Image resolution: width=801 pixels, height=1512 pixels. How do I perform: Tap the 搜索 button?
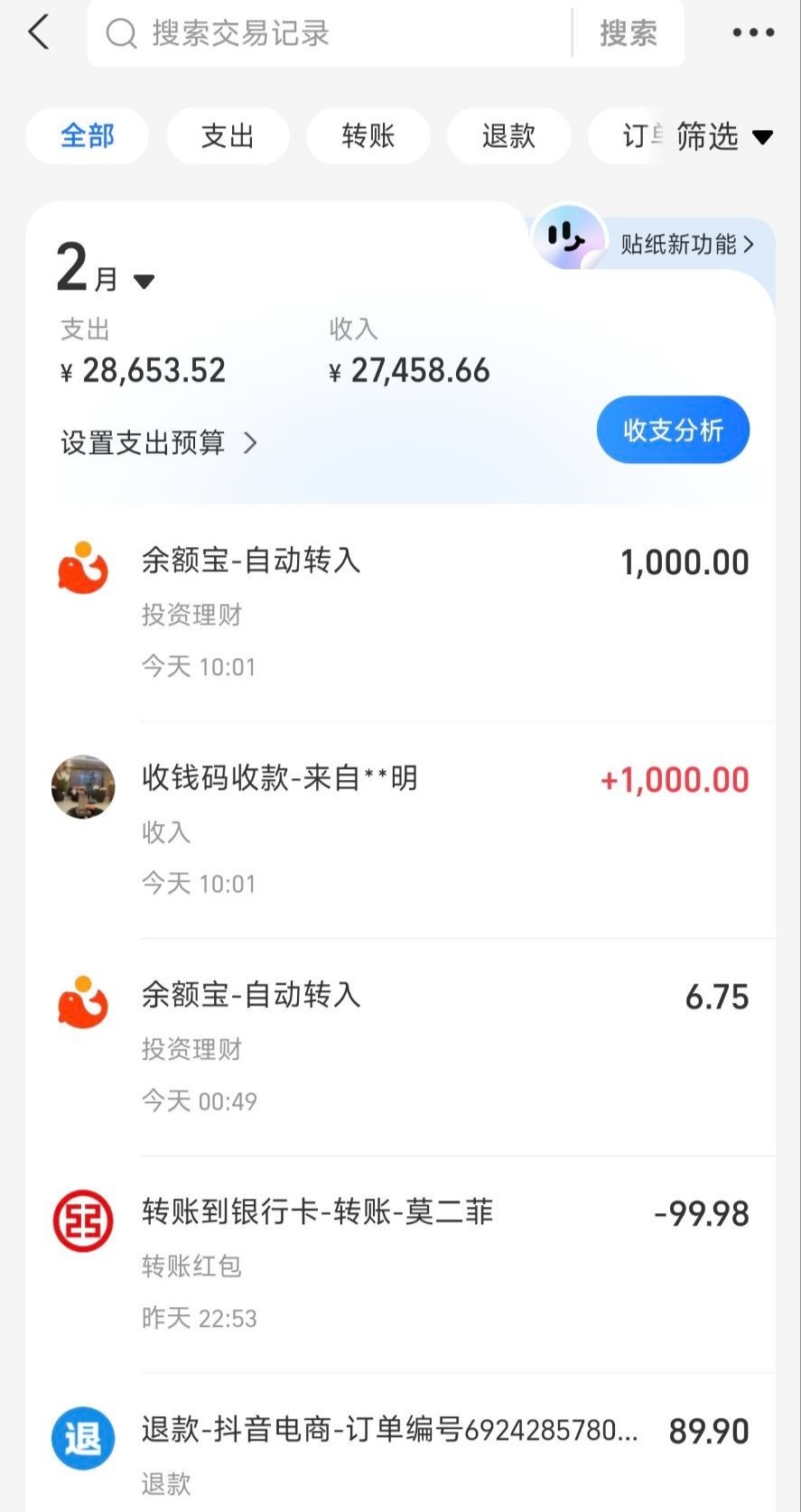629,34
